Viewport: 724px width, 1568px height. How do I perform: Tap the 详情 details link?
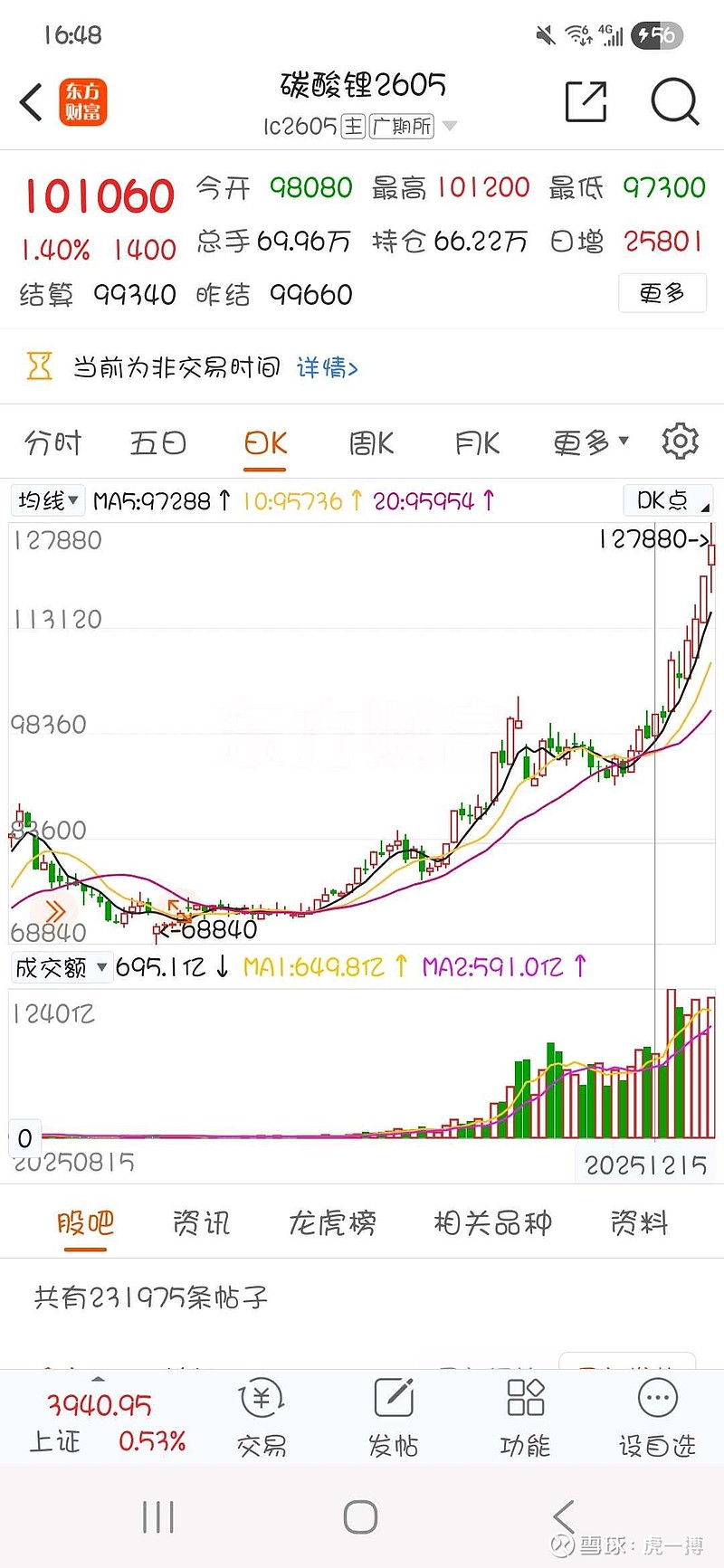coord(327,368)
